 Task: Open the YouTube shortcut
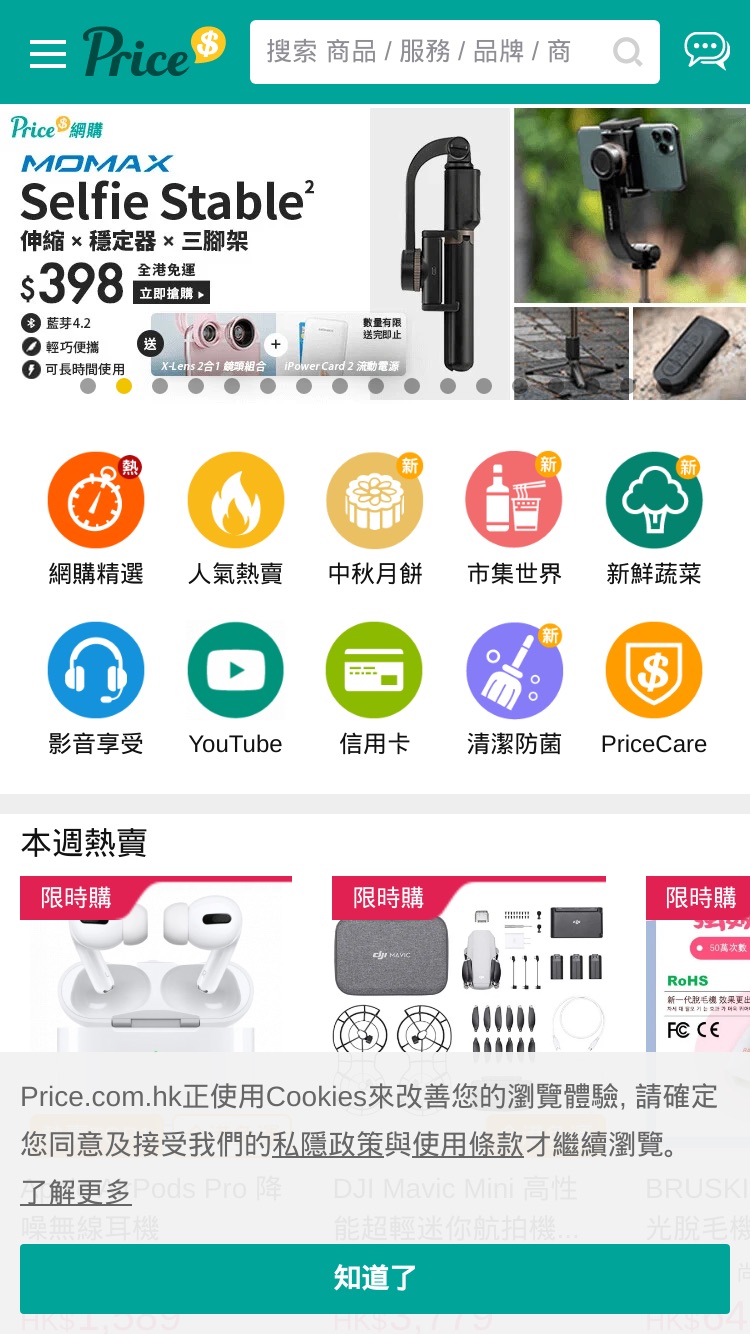(x=236, y=689)
